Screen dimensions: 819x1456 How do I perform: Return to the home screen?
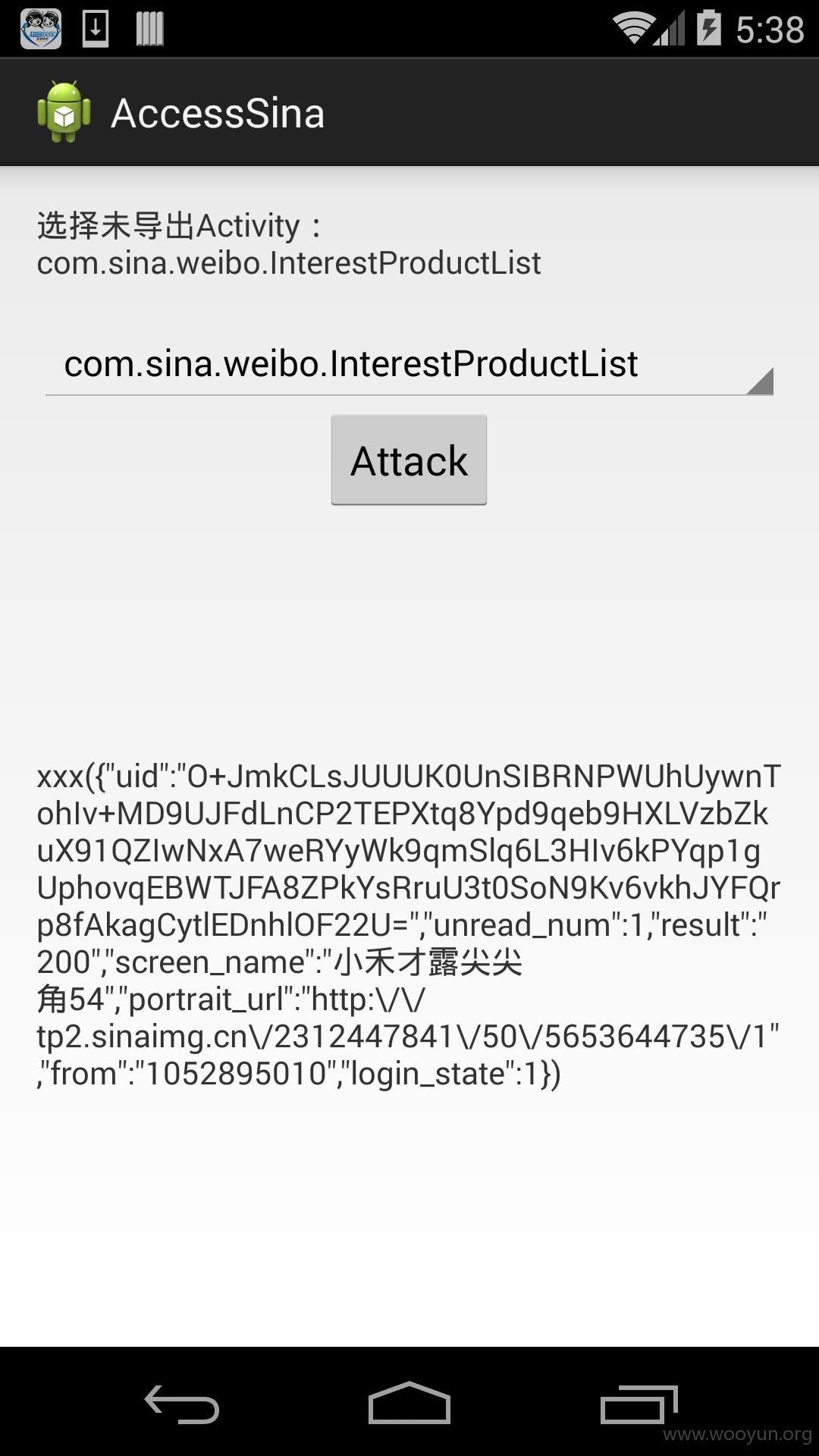(409, 1403)
